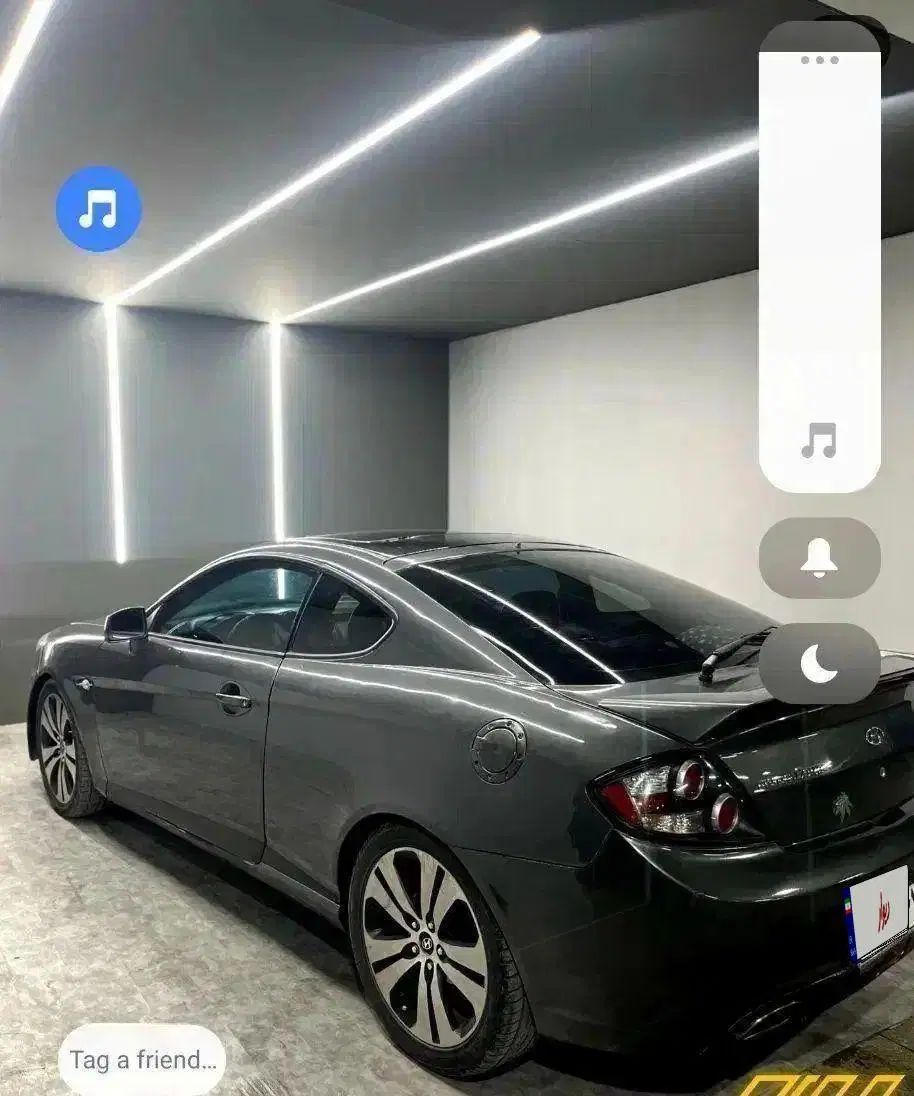Open volume settings via the three dots
The image size is (914, 1096).
tap(819, 60)
